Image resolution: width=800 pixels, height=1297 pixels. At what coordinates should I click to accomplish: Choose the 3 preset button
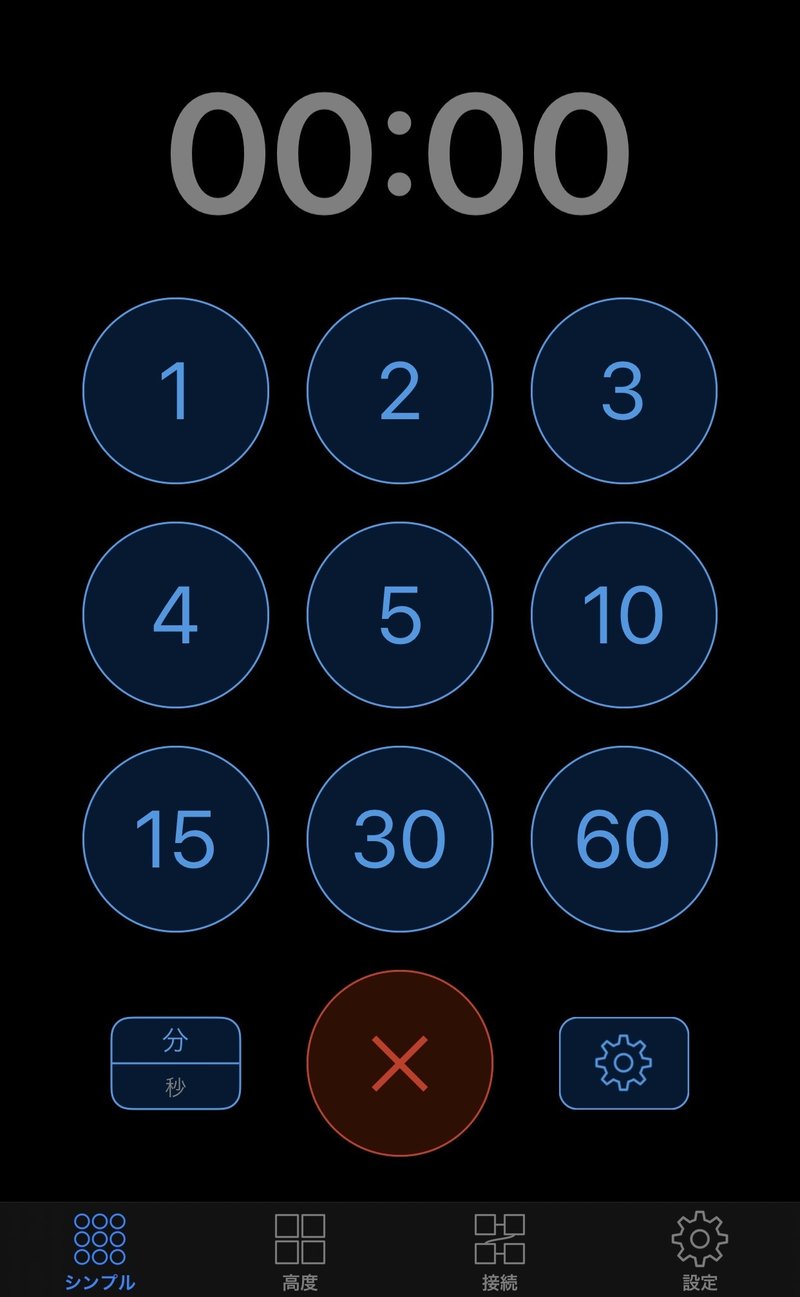pos(623,391)
